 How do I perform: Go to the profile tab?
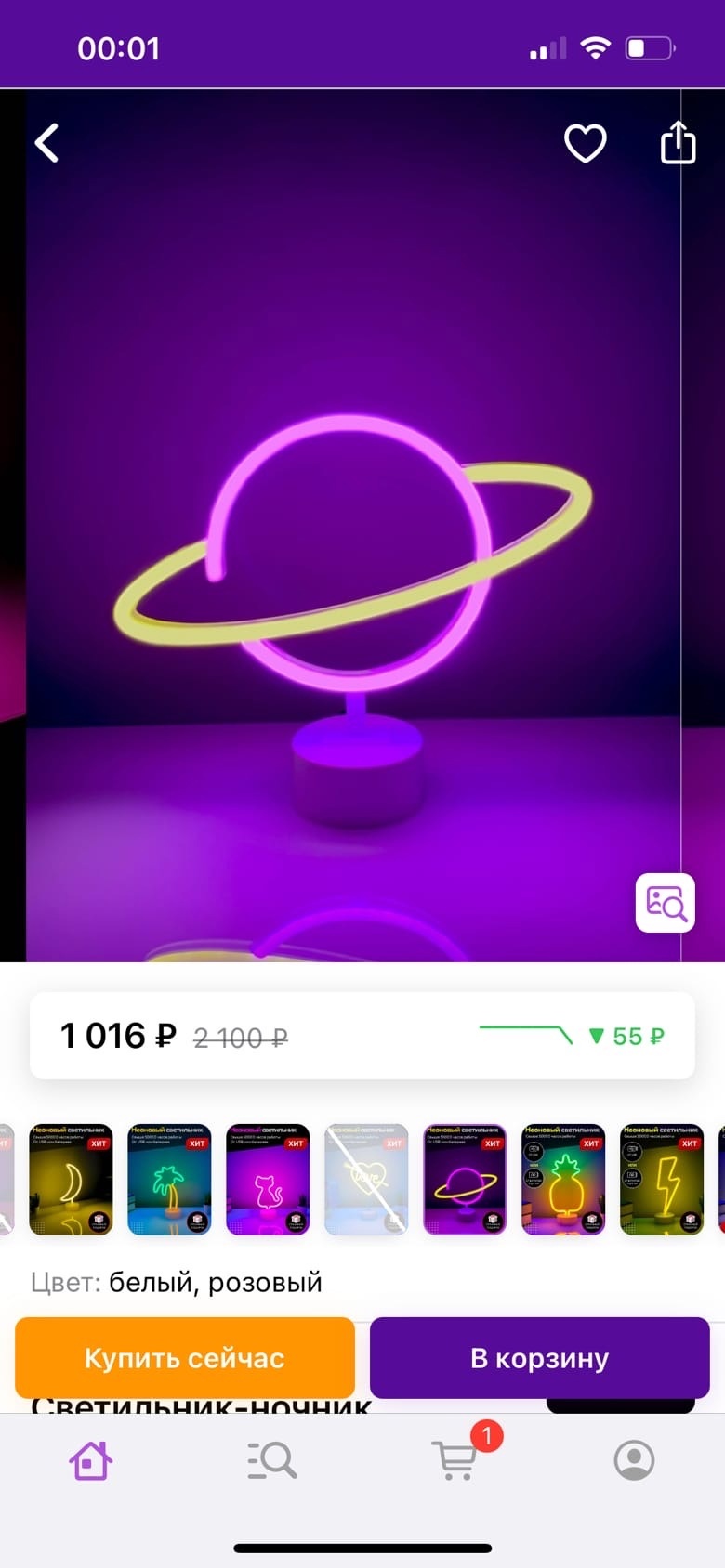click(x=634, y=1460)
